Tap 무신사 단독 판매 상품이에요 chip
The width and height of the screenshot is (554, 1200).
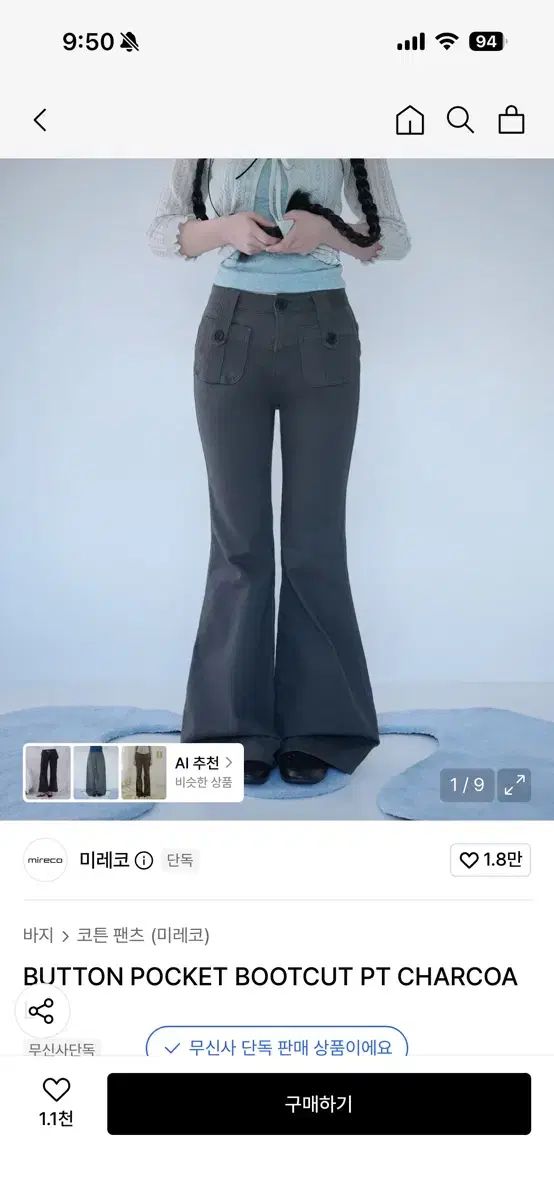pos(277,1046)
